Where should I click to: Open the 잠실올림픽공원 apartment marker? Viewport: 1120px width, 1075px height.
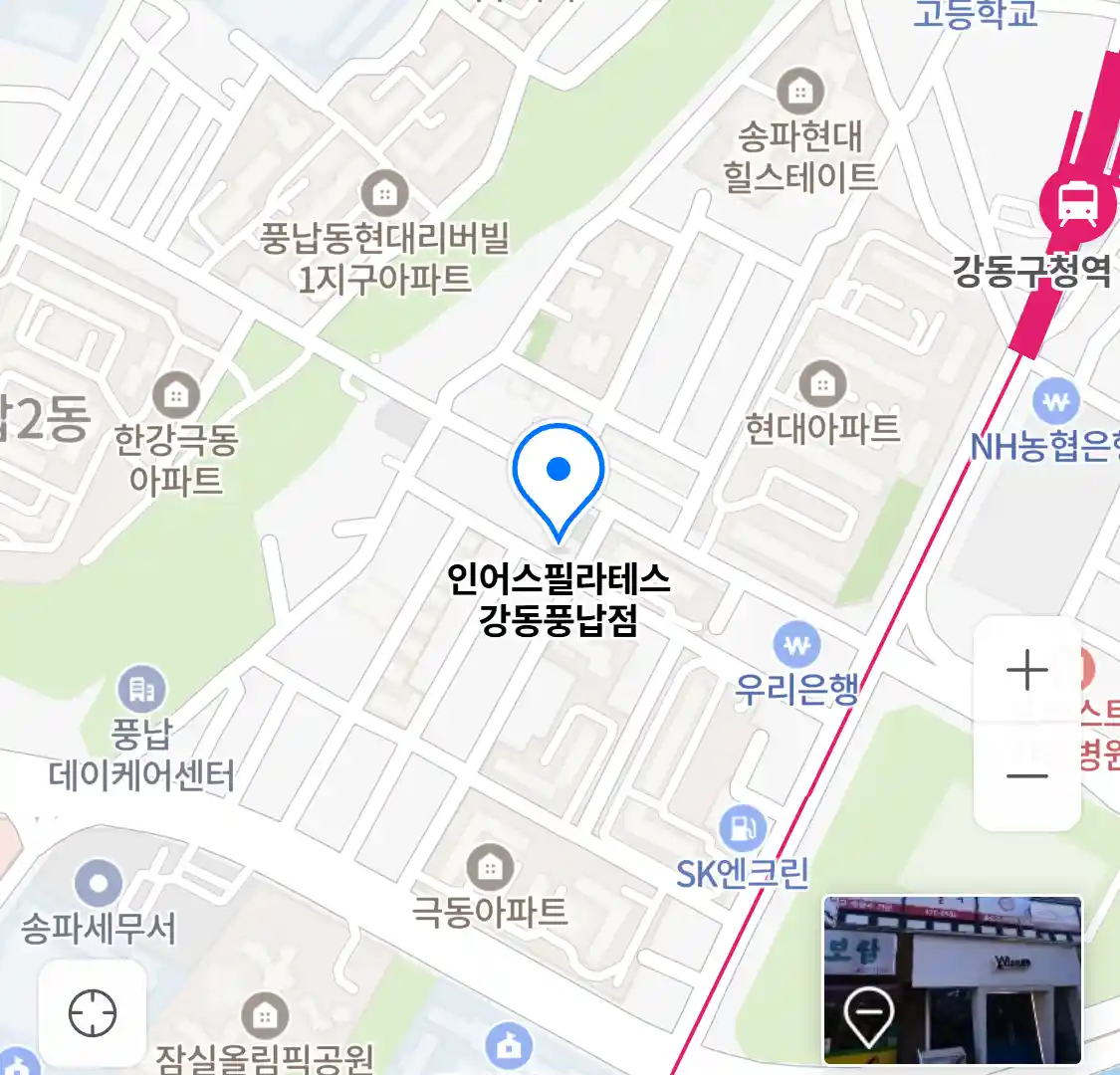coord(265,1016)
